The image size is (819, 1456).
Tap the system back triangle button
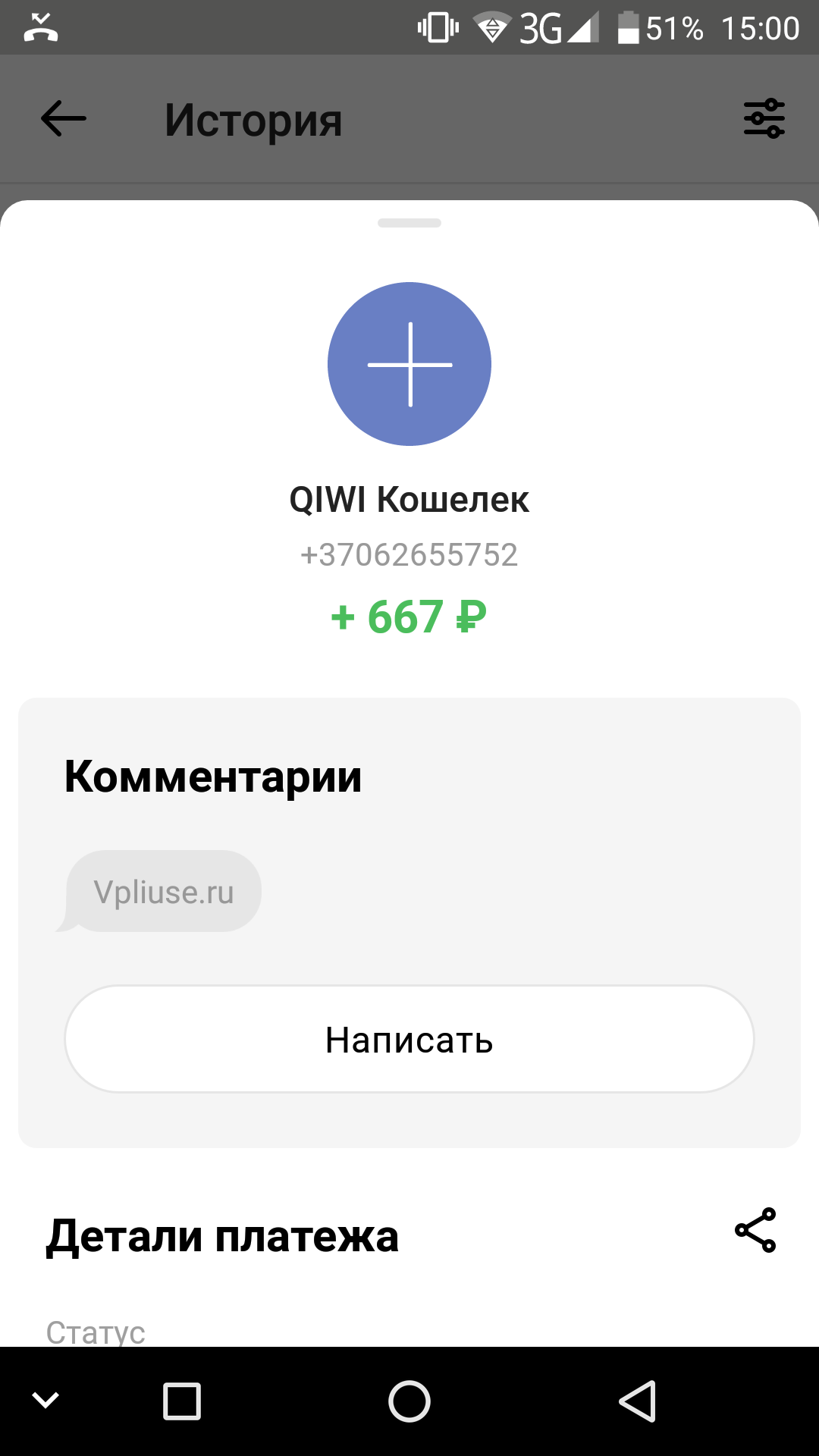click(x=638, y=1401)
